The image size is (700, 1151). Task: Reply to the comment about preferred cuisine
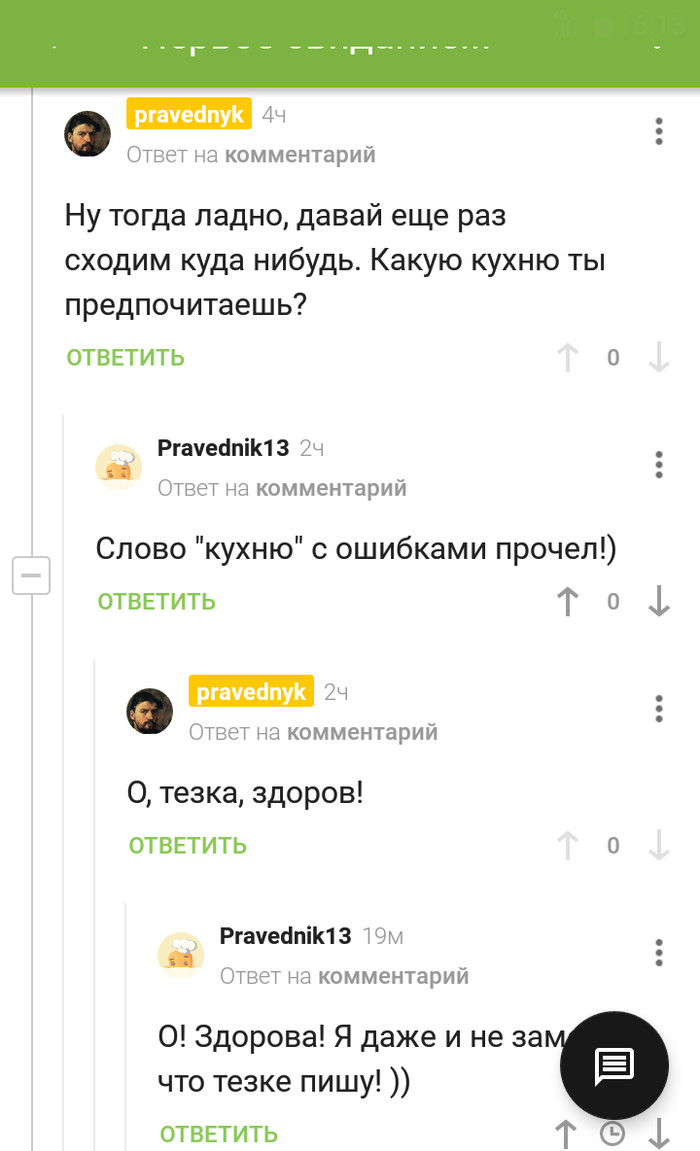(x=126, y=358)
